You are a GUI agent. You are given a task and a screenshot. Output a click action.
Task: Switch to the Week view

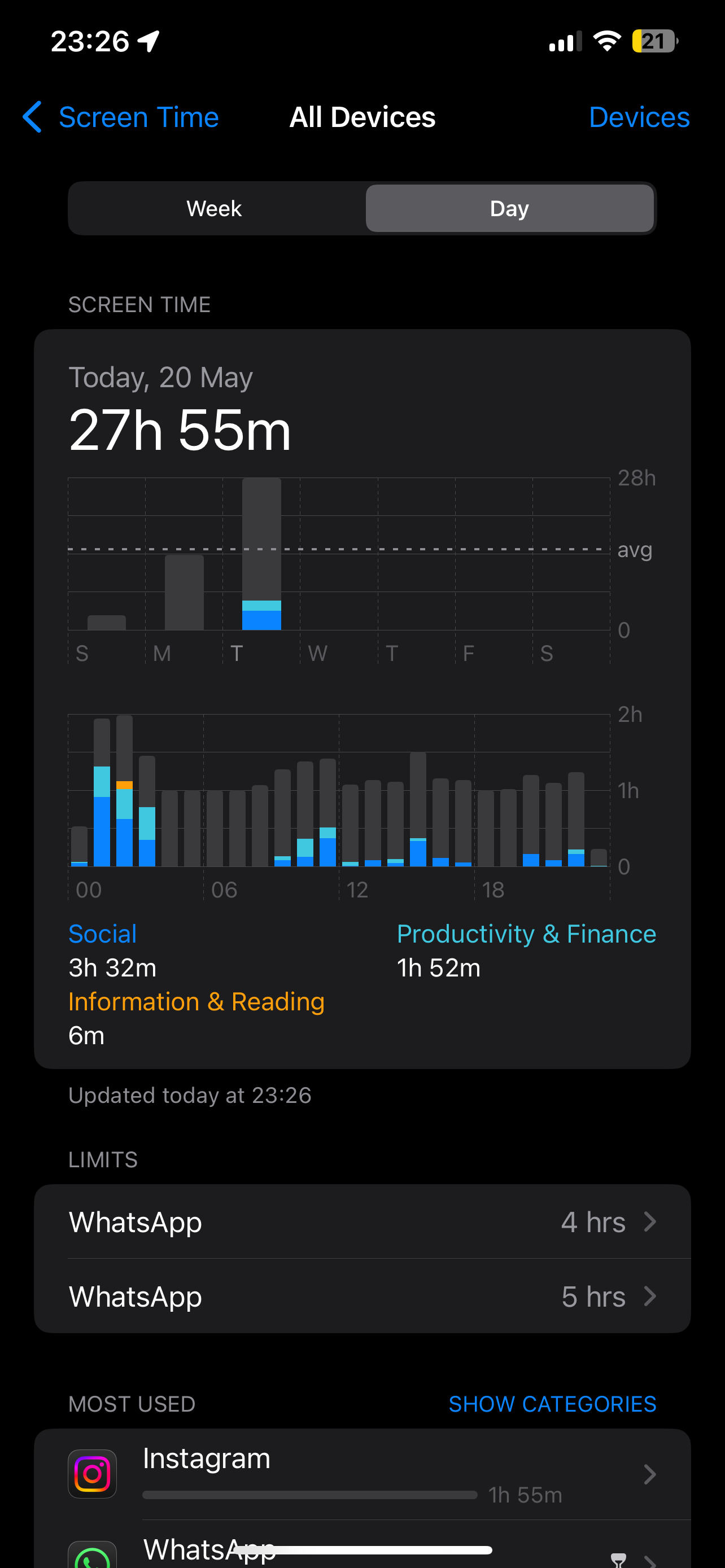pos(214,208)
